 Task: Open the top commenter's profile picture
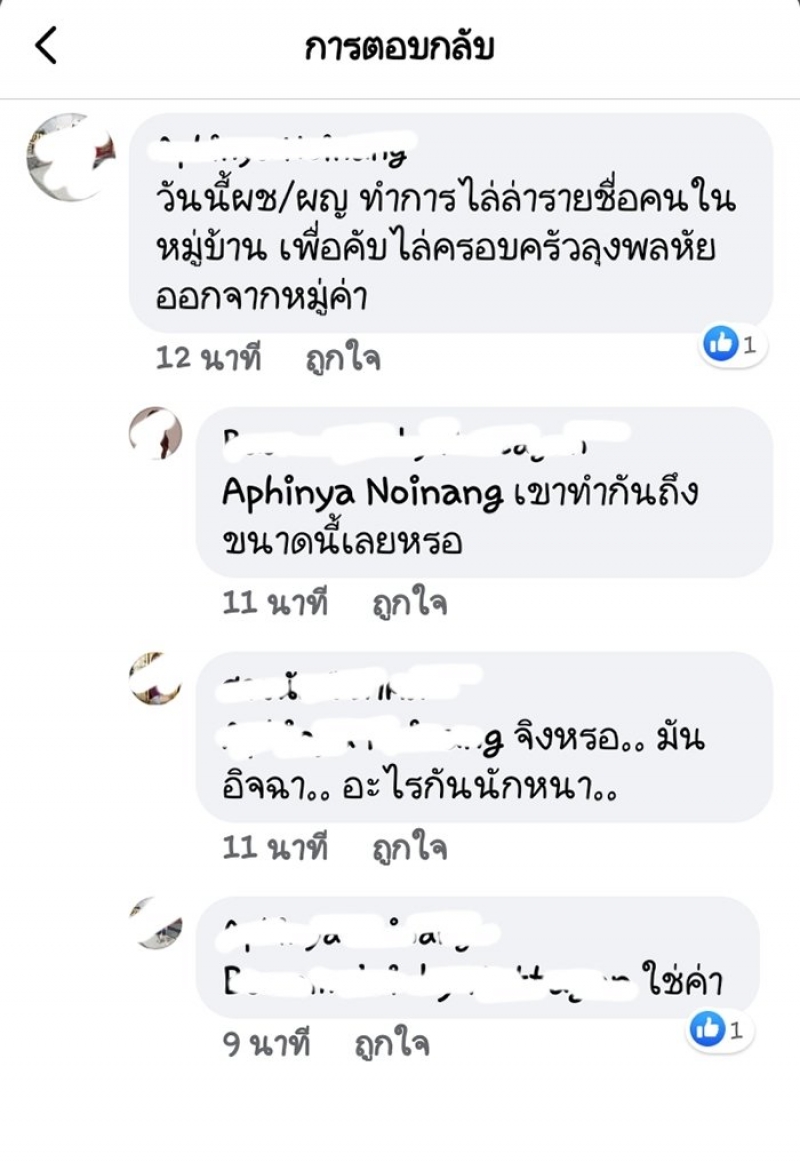[71, 157]
